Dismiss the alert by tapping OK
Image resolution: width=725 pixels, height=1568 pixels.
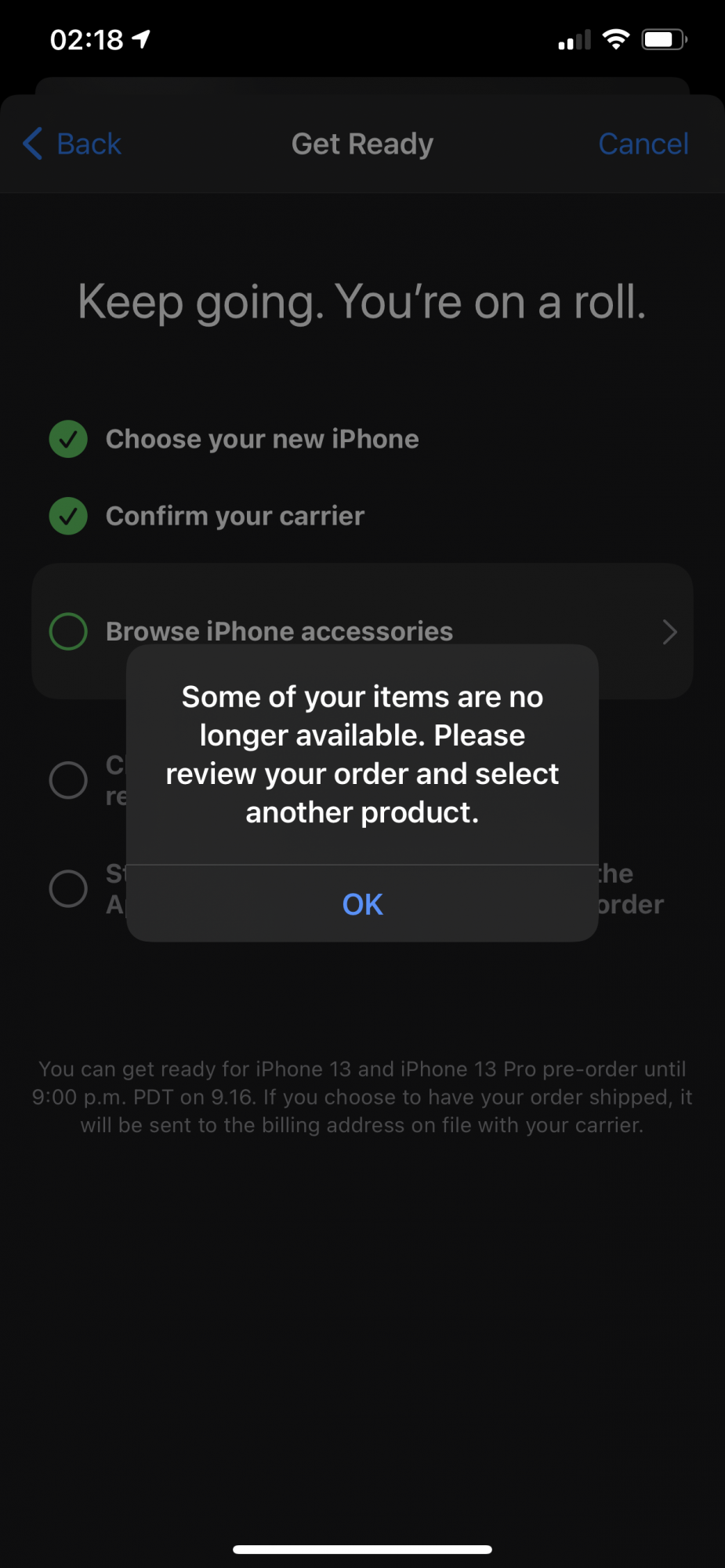pyautogui.click(x=362, y=904)
